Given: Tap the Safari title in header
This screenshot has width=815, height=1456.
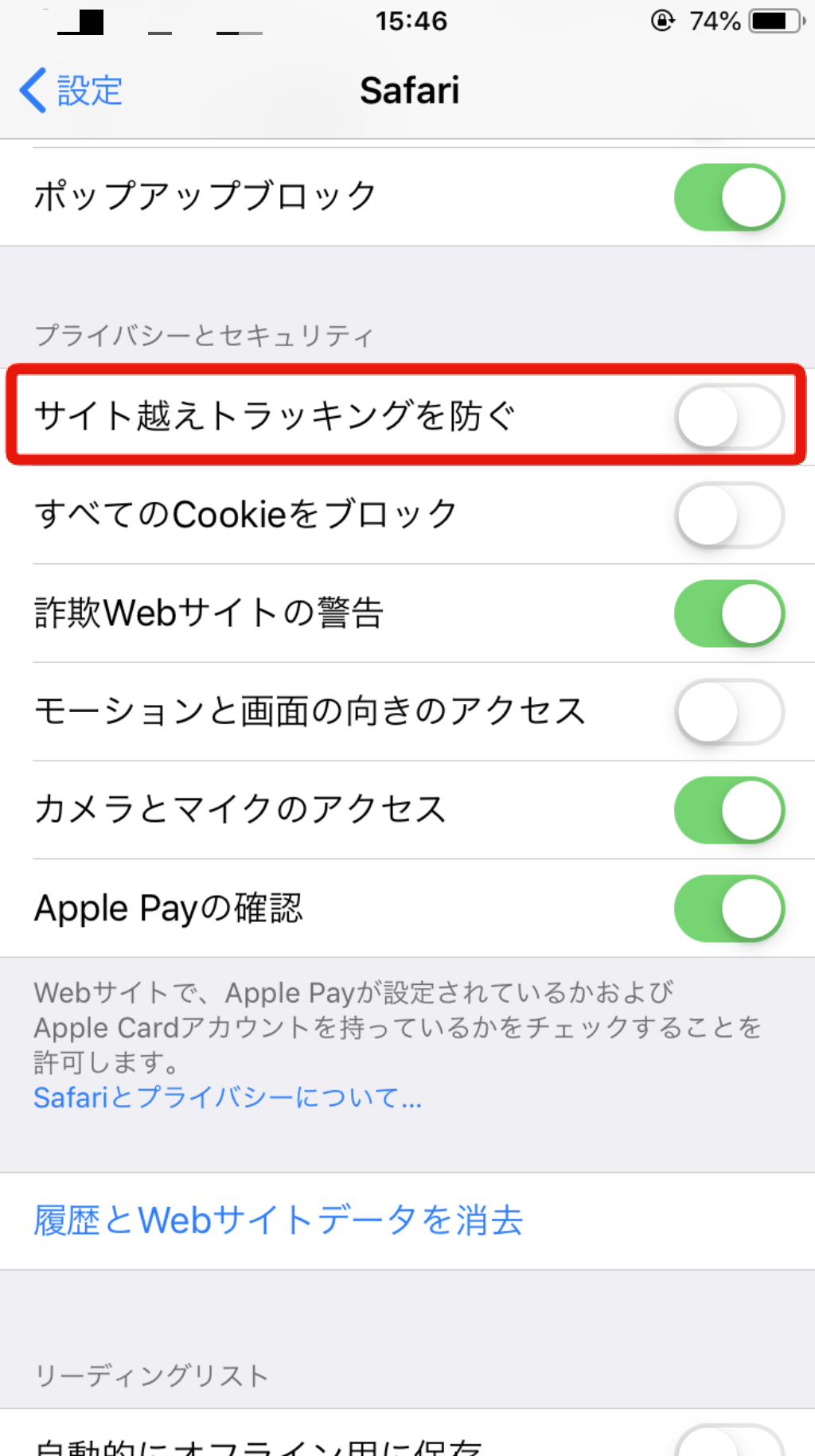Looking at the screenshot, I should tap(410, 90).
